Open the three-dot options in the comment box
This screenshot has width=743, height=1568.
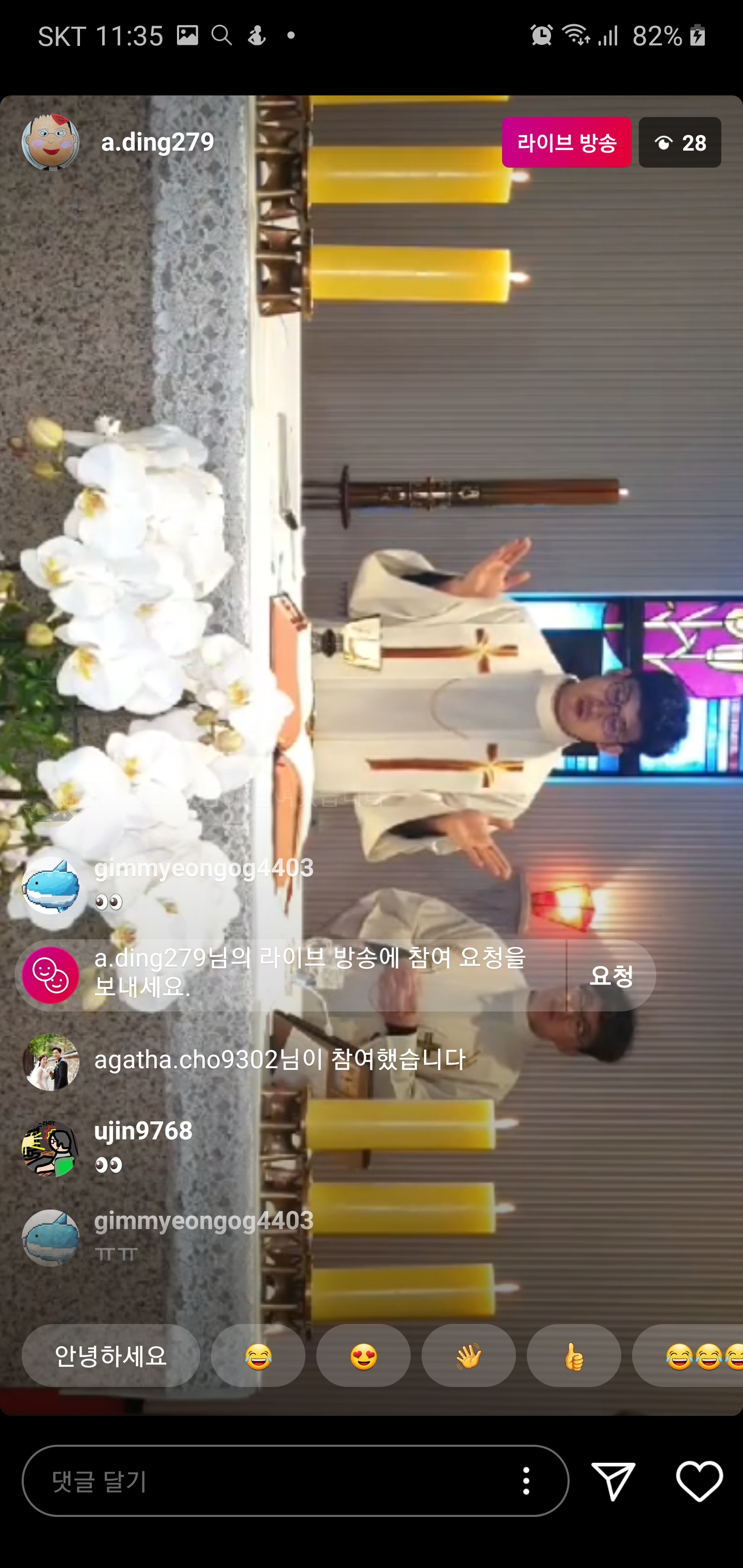coord(526,1481)
